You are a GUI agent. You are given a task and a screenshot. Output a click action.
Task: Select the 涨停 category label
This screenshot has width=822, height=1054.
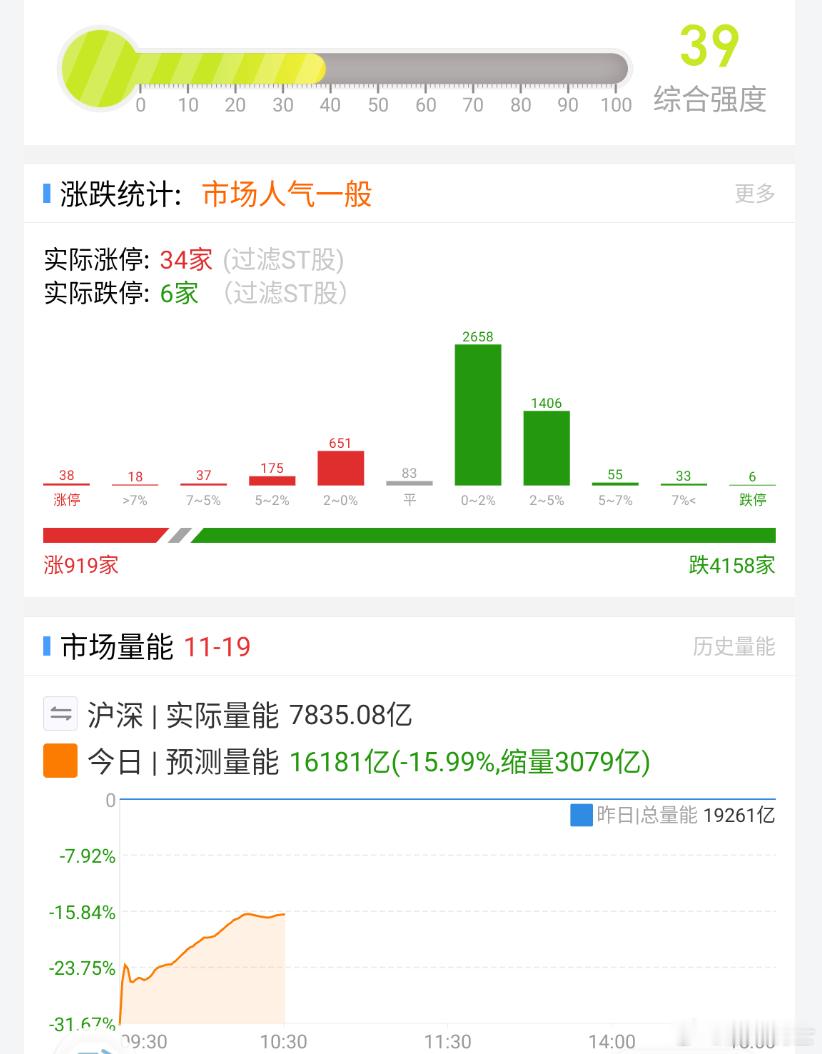pyautogui.click(x=66, y=500)
